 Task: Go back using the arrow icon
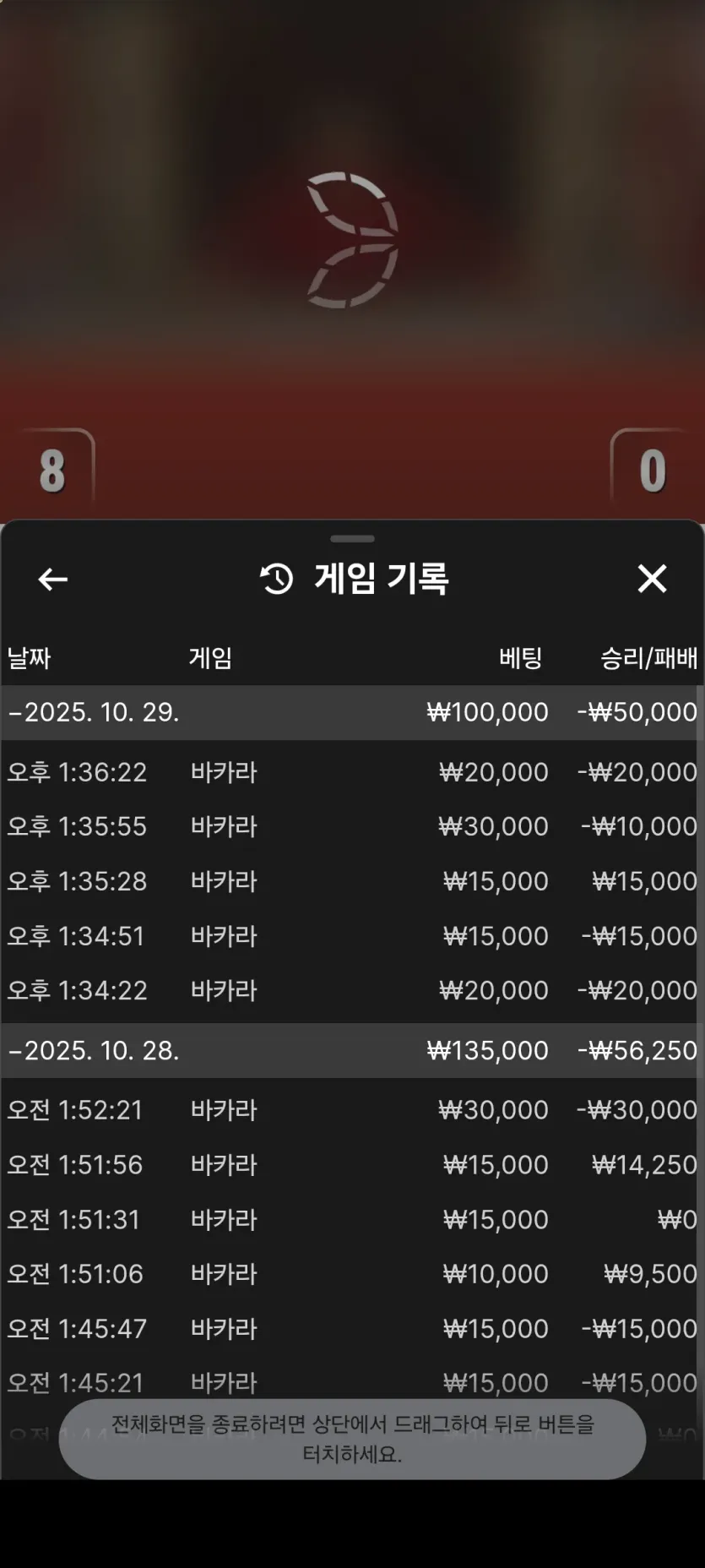pos(52,579)
